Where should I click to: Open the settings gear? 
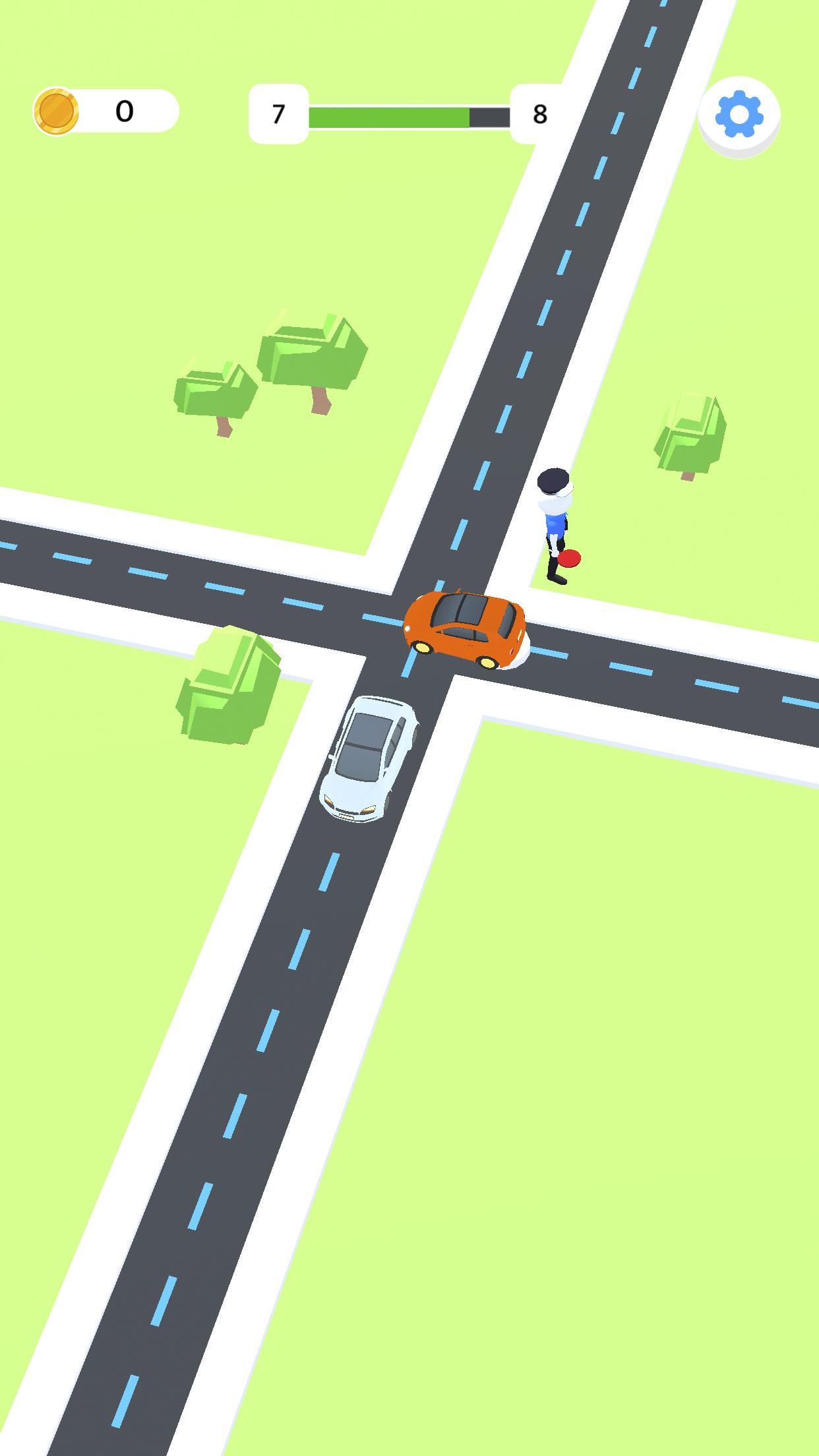739,115
